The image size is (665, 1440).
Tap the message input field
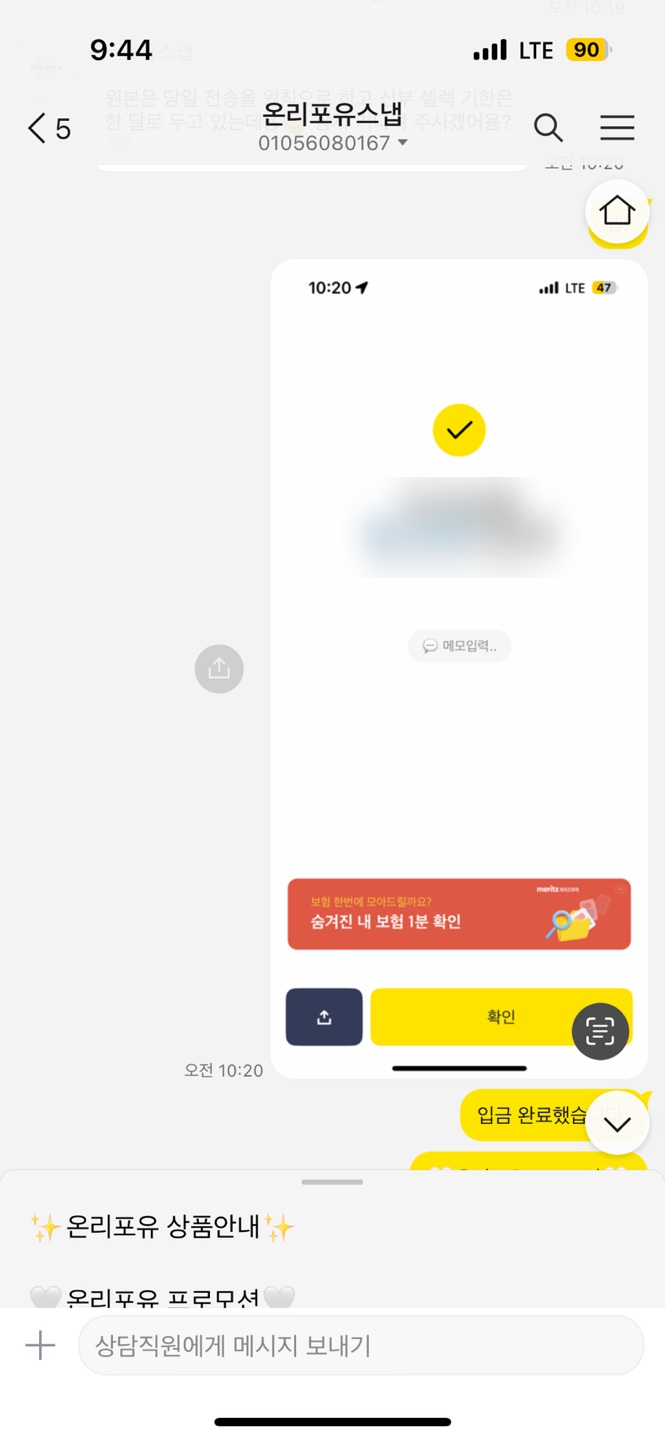pyautogui.click(x=361, y=1345)
